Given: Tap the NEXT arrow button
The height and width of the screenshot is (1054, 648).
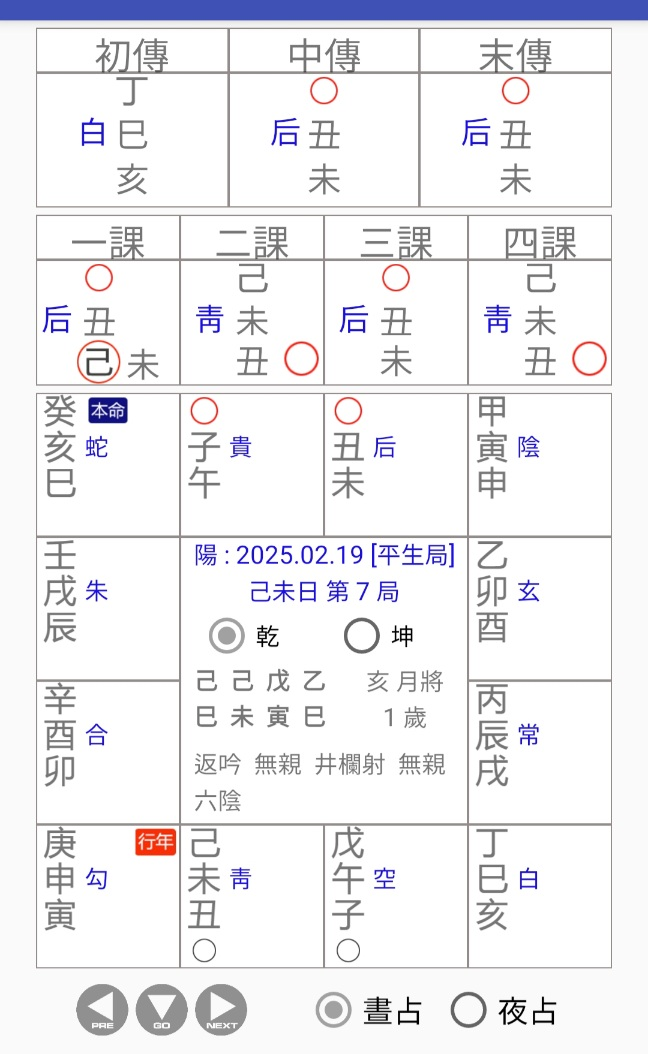Looking at the screenshot, I should 221,1010.
